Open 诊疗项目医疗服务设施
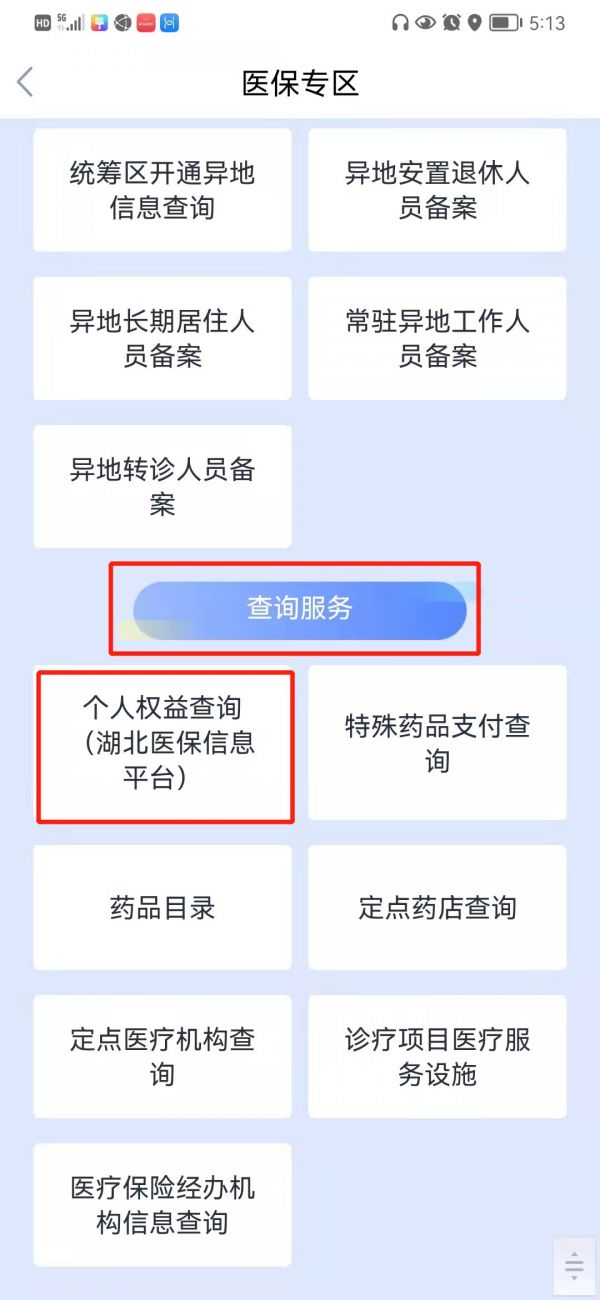 [x=437, y=1056]
